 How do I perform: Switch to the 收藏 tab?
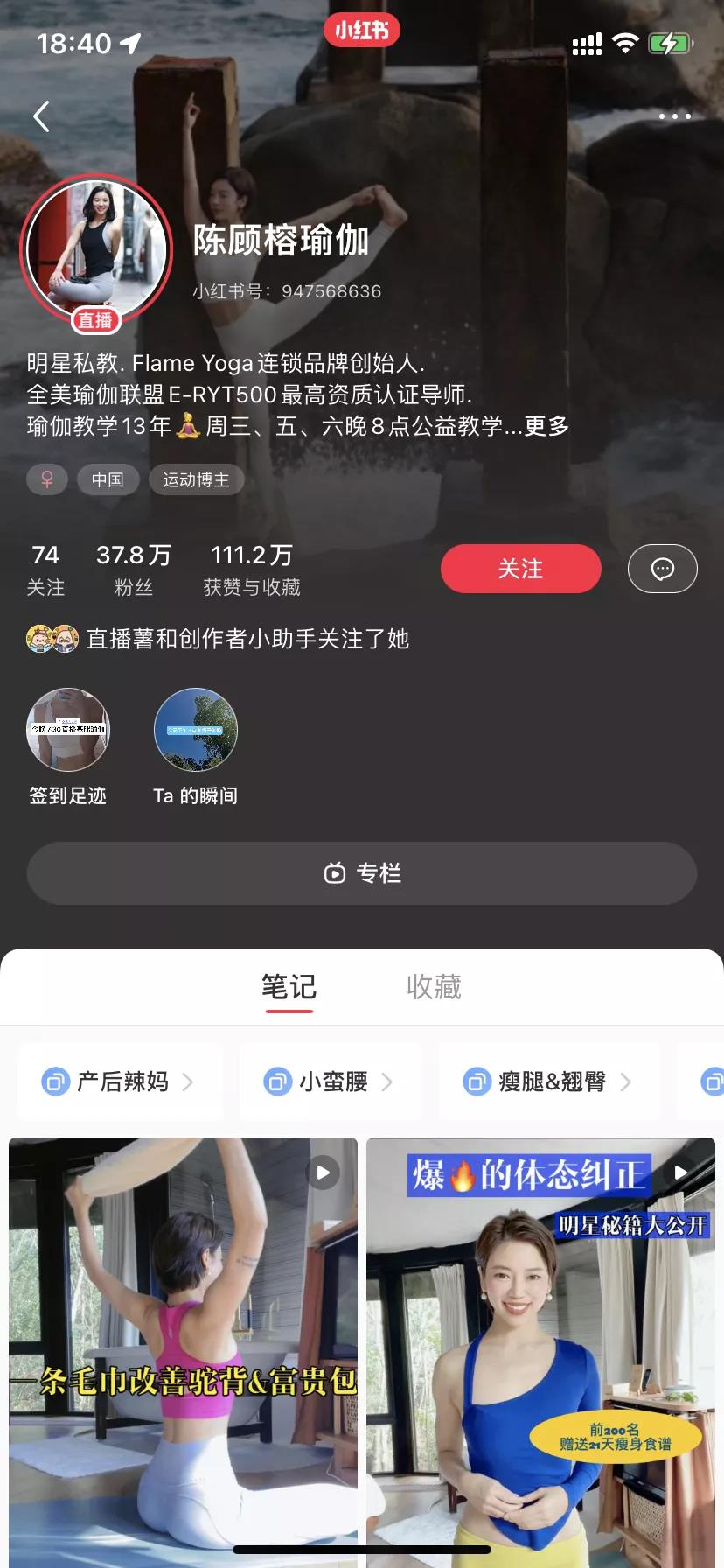coord(434,987)
